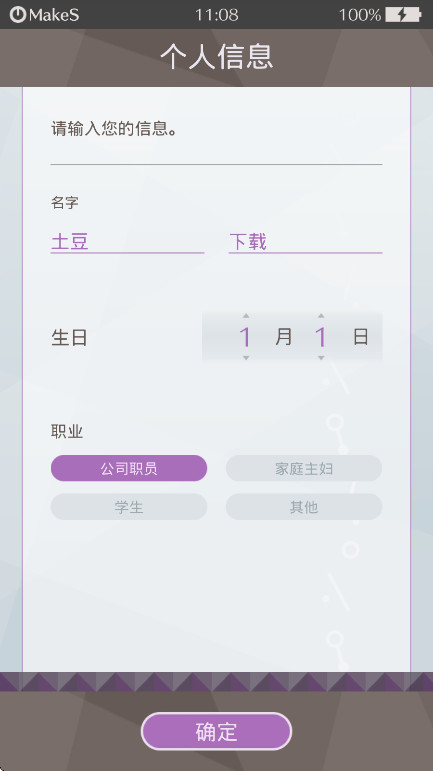Pick 学生 as occupation
This screenshot has width=433, height=771.
pyautogui.click(x=129, y=506)
